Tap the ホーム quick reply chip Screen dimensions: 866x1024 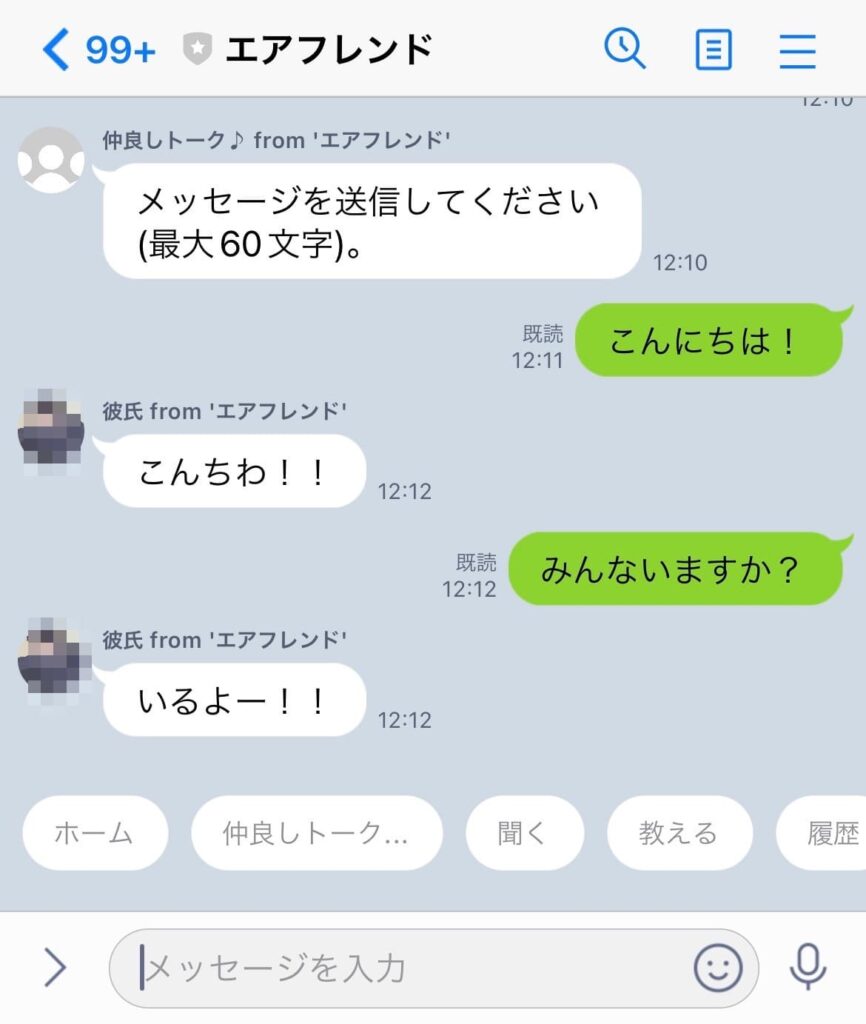(x=94, y=833)
